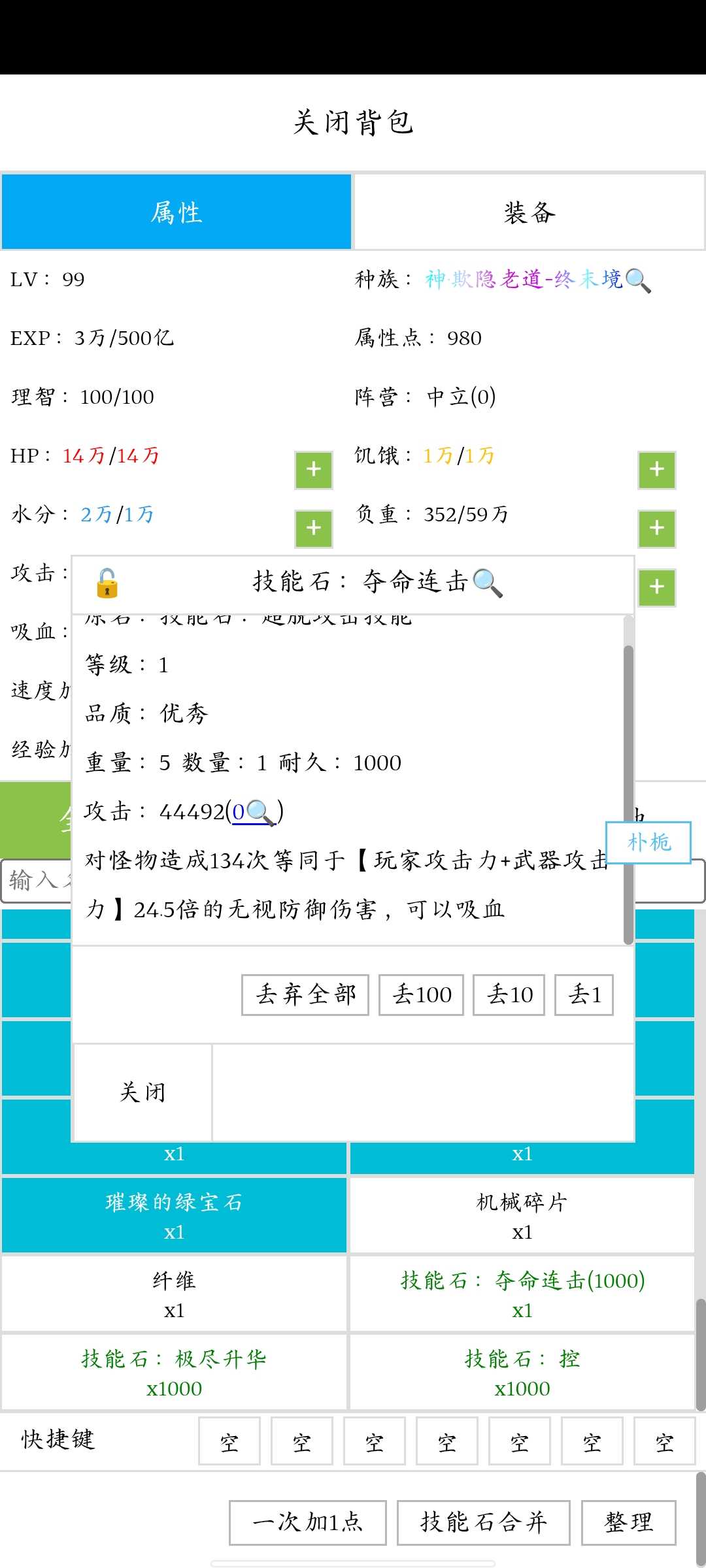Switch to the 装备 tab
This screenshot has width=706, height=1568.
(529, 212)
